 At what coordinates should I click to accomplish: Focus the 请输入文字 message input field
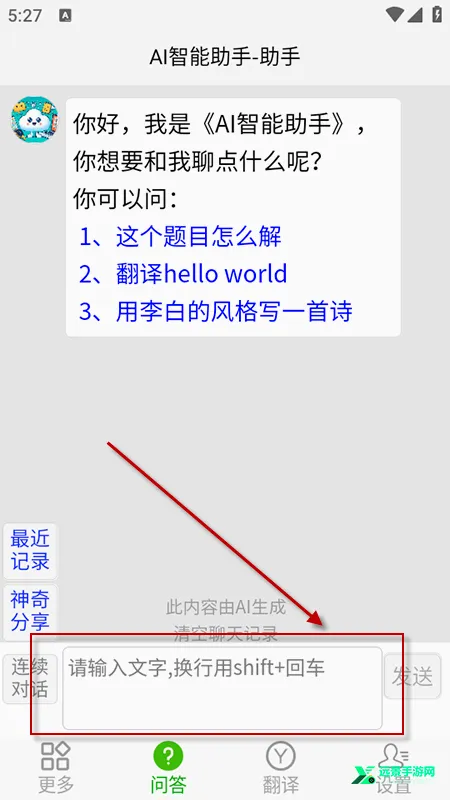(222, 688)
